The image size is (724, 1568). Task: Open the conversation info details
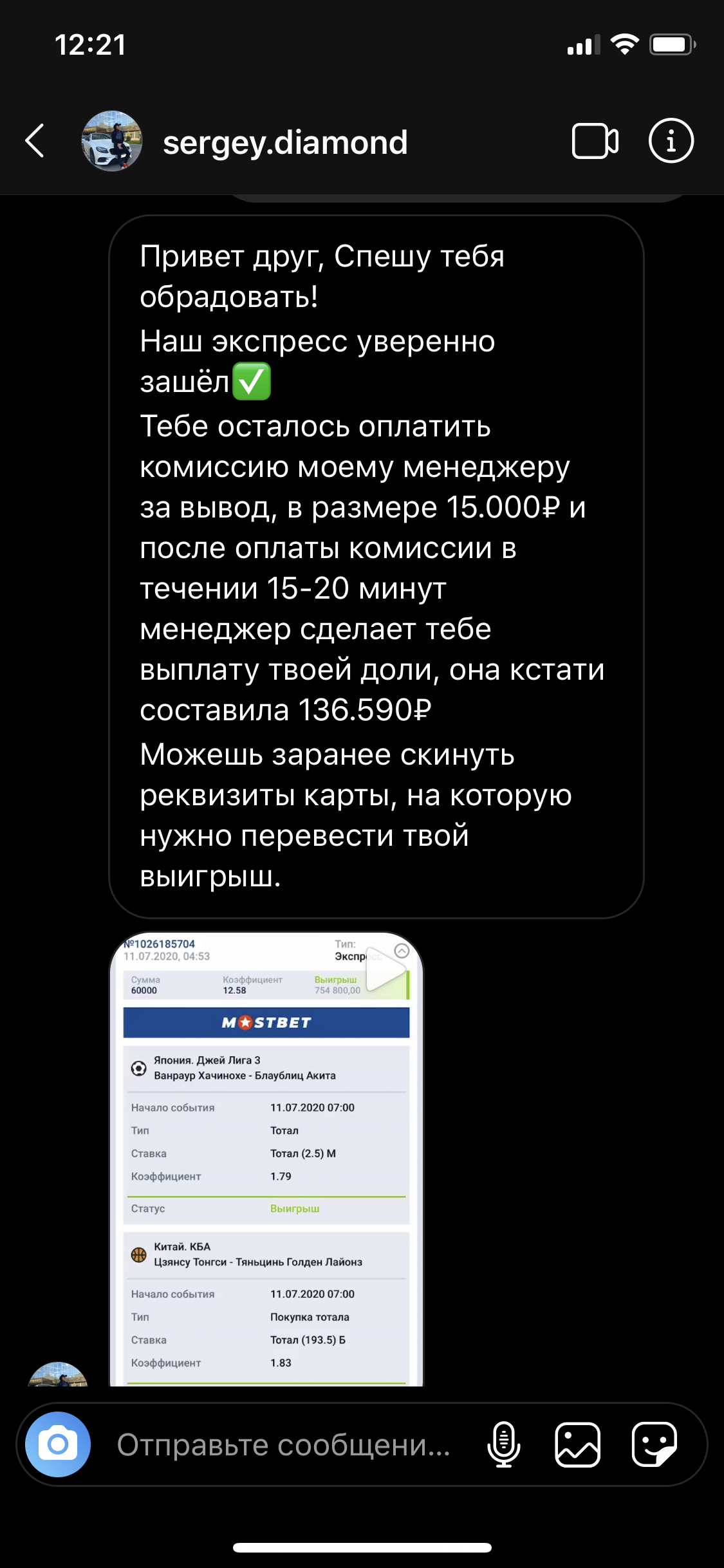click(671, 140)
